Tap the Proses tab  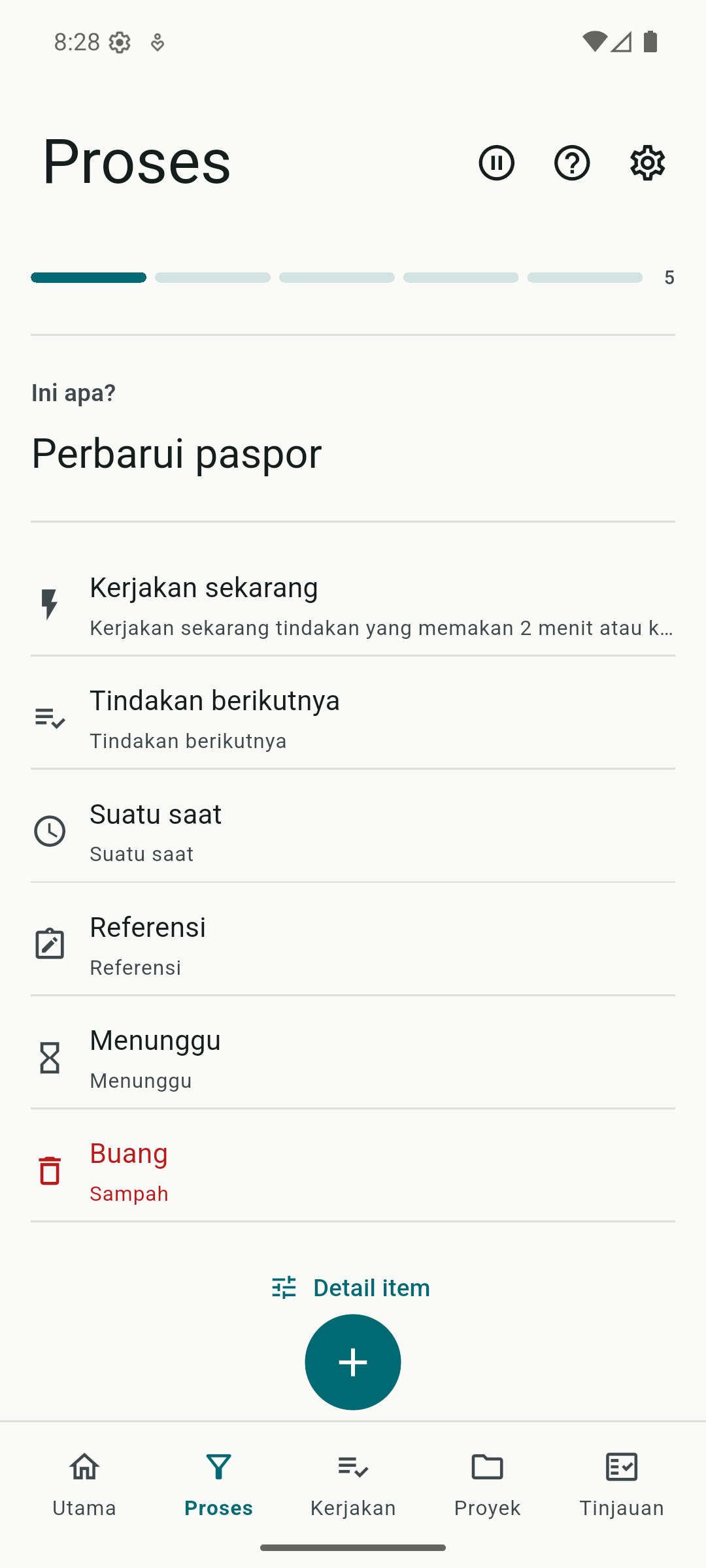218,1484
